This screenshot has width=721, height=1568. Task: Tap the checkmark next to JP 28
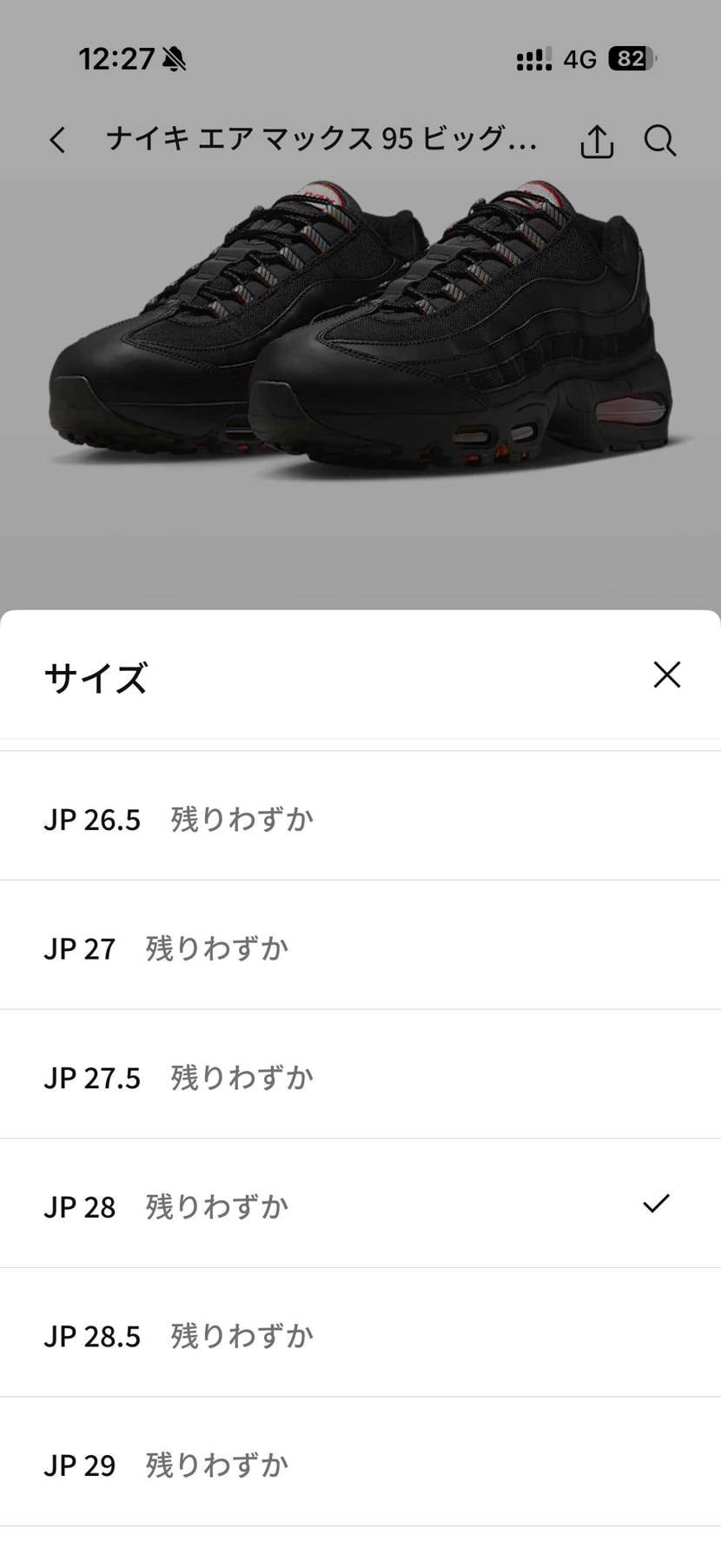point(656,1203)
